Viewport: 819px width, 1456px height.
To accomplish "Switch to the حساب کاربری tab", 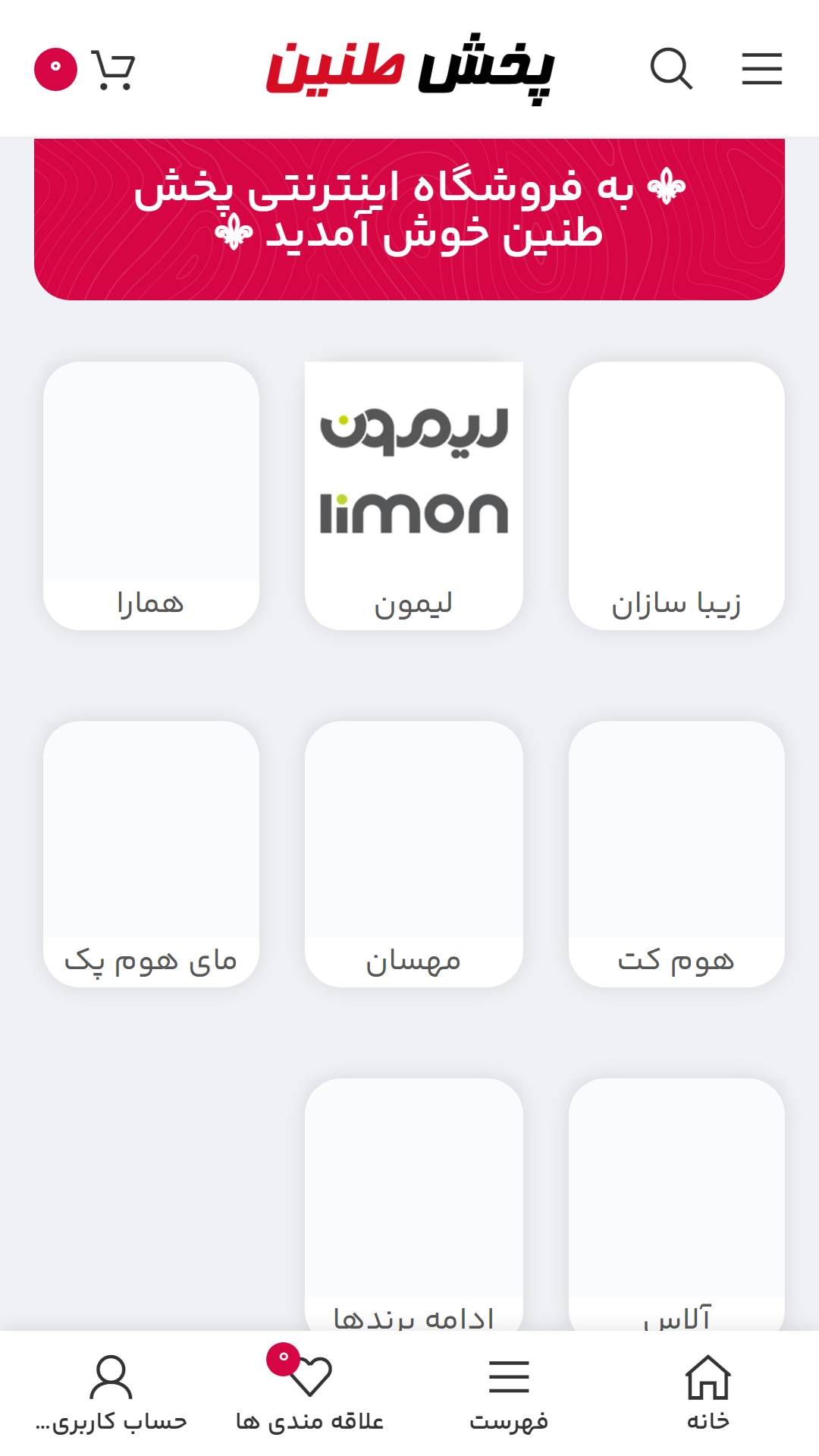I will (111, 1392).
